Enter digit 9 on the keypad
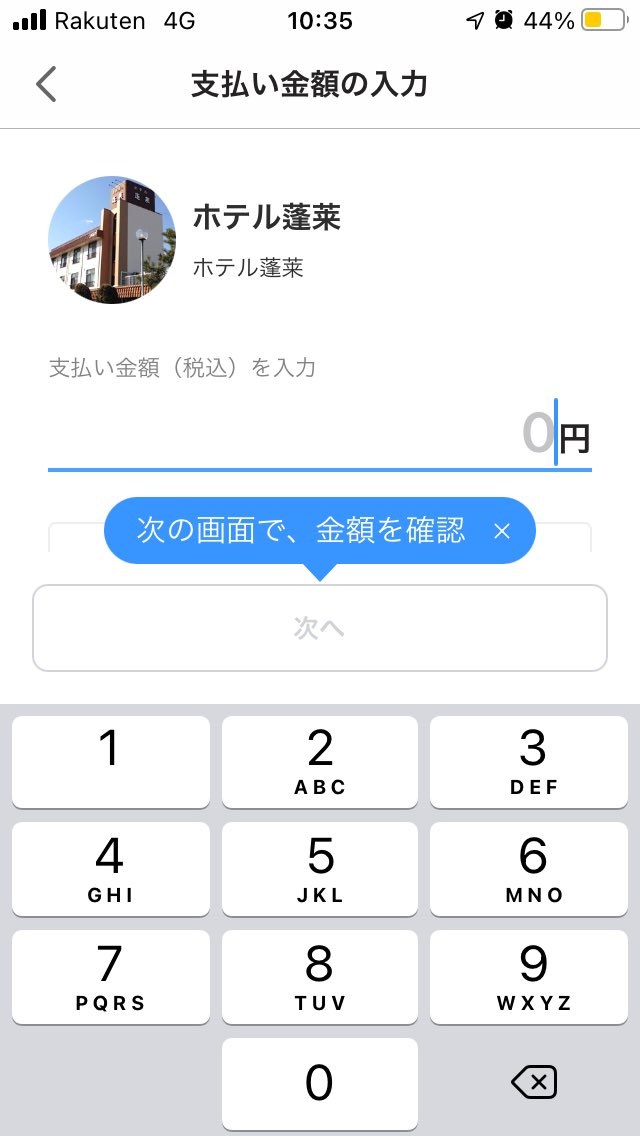Screen dimensions: 640x1136 (x=533, y=976)
